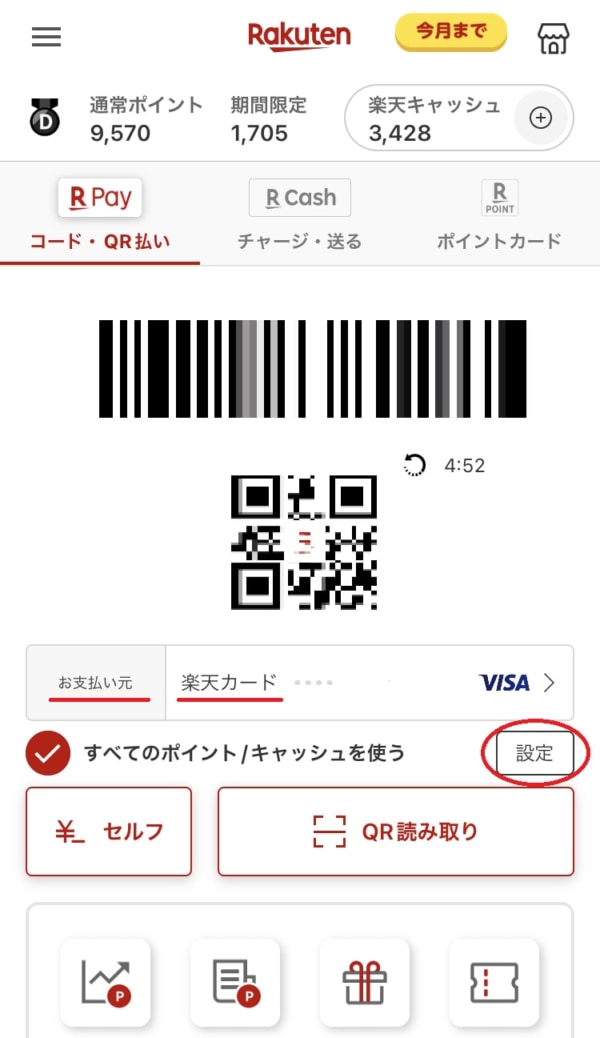The width and height of the screenshot is (600, 1038).
Task: Open the hamburger menu
Action: pyautogui.click(x=46, y=36)
